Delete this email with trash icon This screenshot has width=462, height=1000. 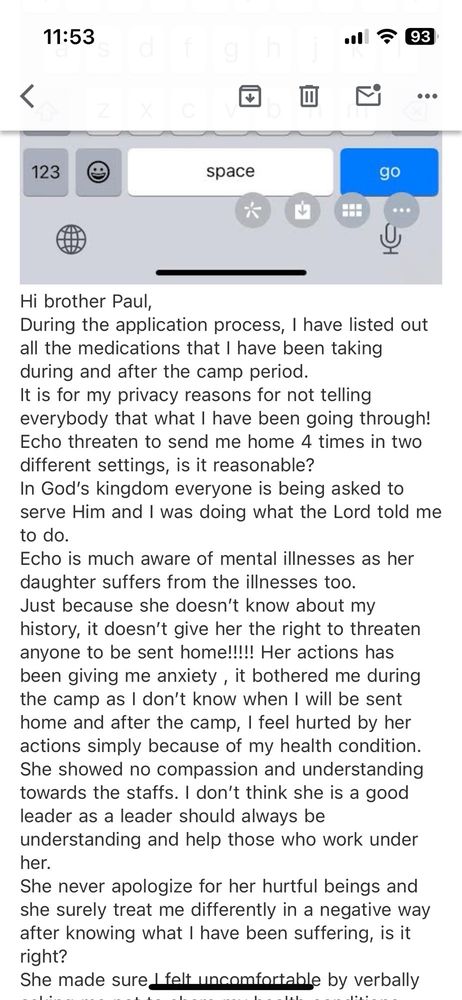309,96
